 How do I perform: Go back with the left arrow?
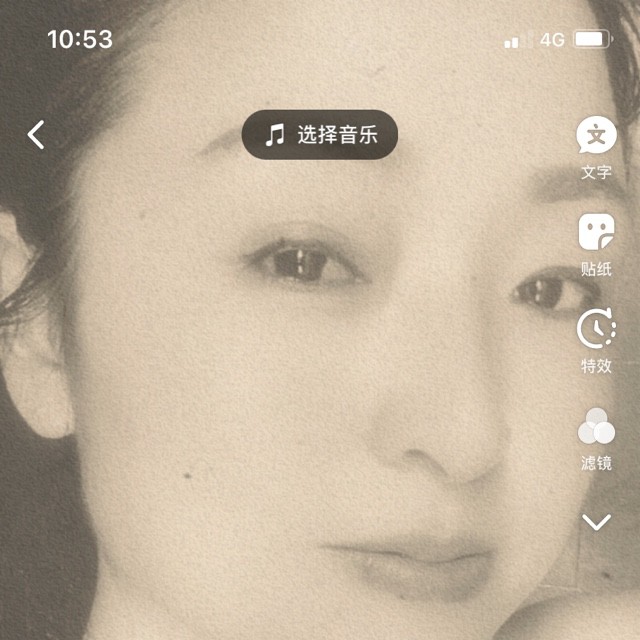(36, 134)
